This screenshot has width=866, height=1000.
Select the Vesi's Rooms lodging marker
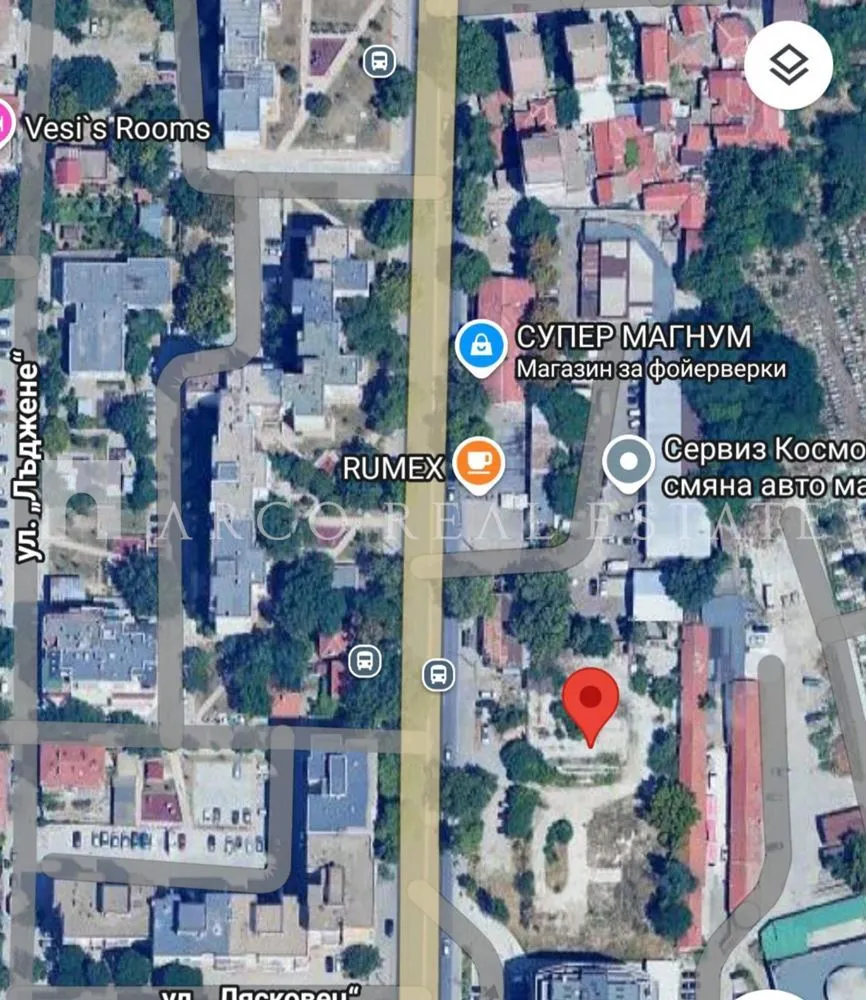click(5, 127)
